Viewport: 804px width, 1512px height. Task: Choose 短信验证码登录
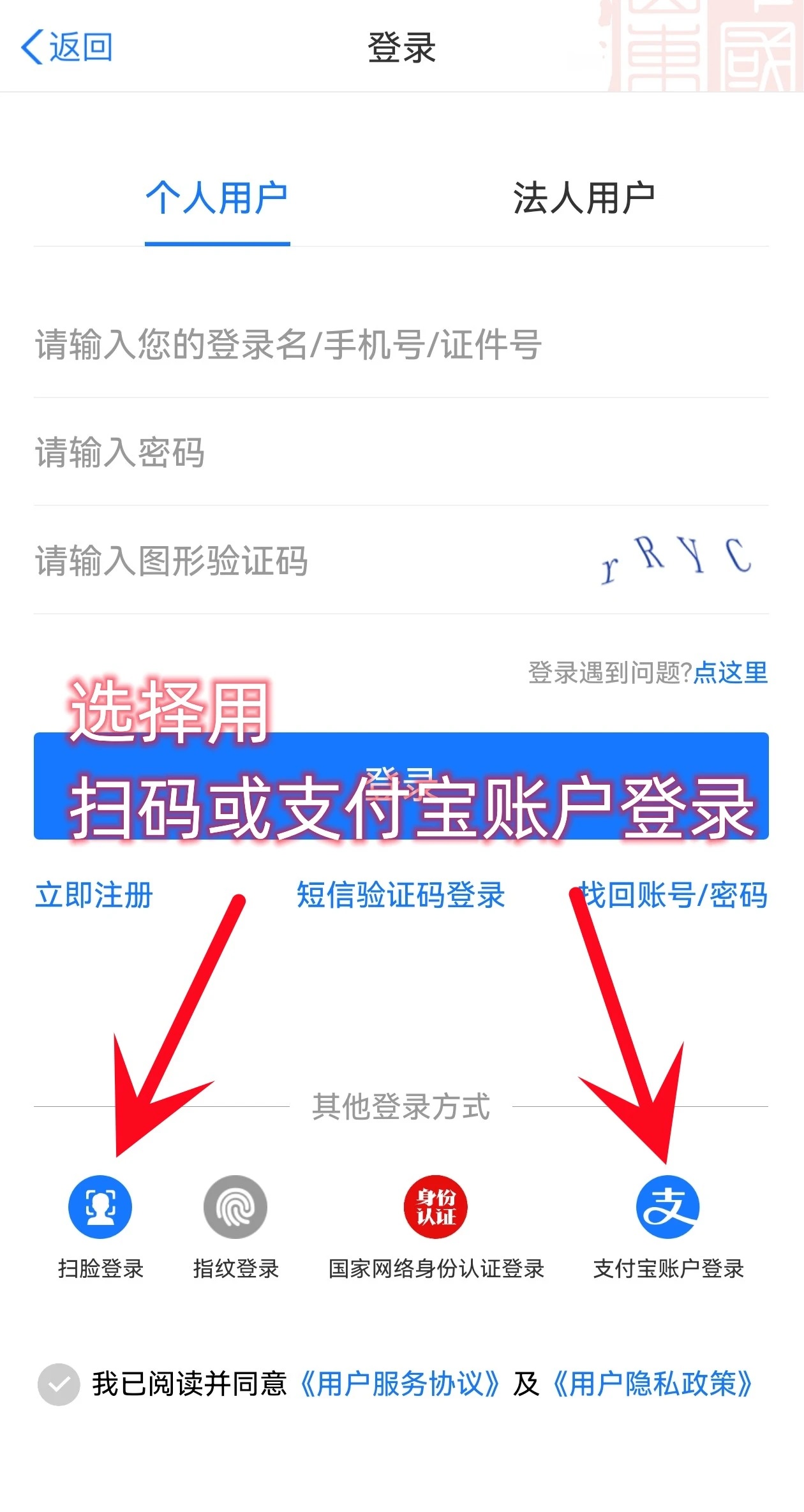click(x=401, y=895)
